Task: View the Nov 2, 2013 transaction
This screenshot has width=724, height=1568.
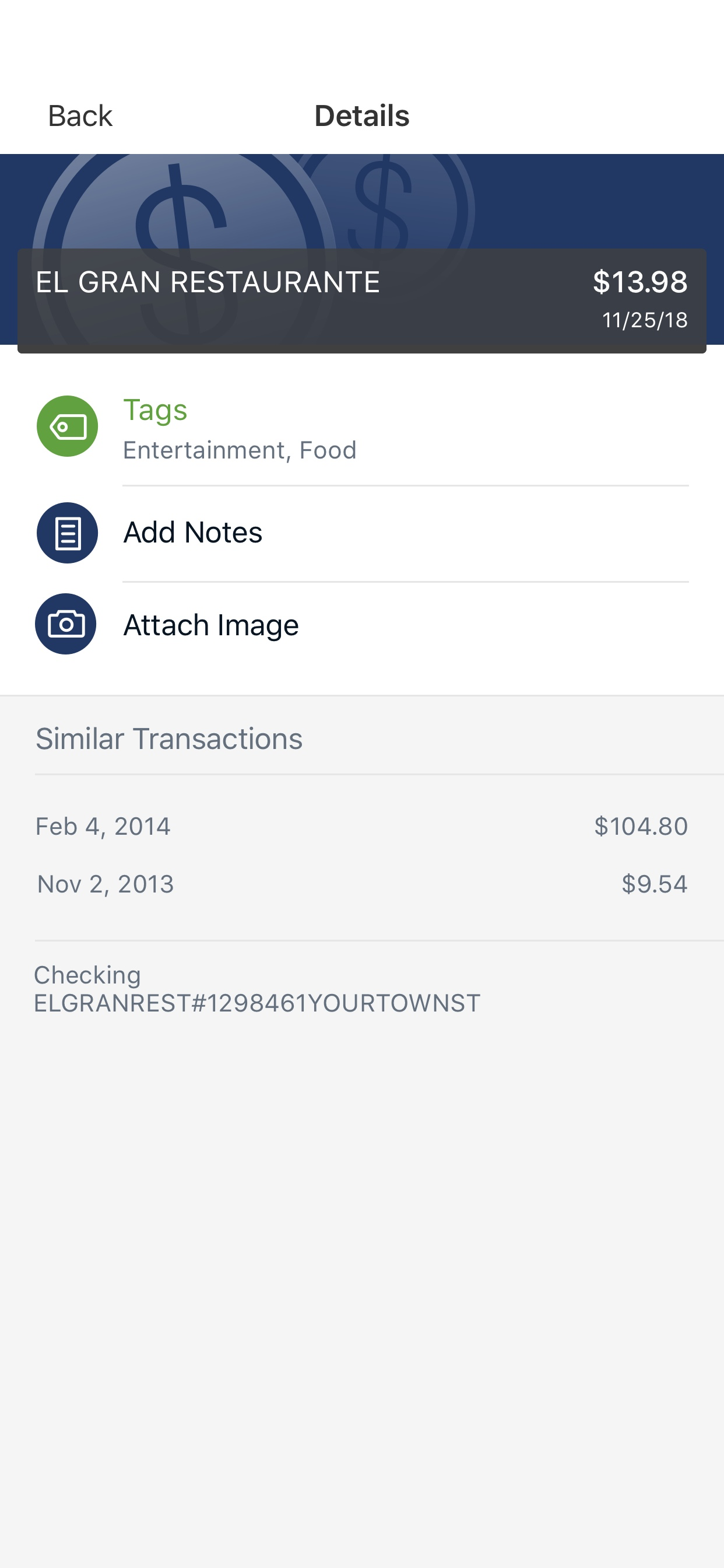Action: tap(361, 884)
